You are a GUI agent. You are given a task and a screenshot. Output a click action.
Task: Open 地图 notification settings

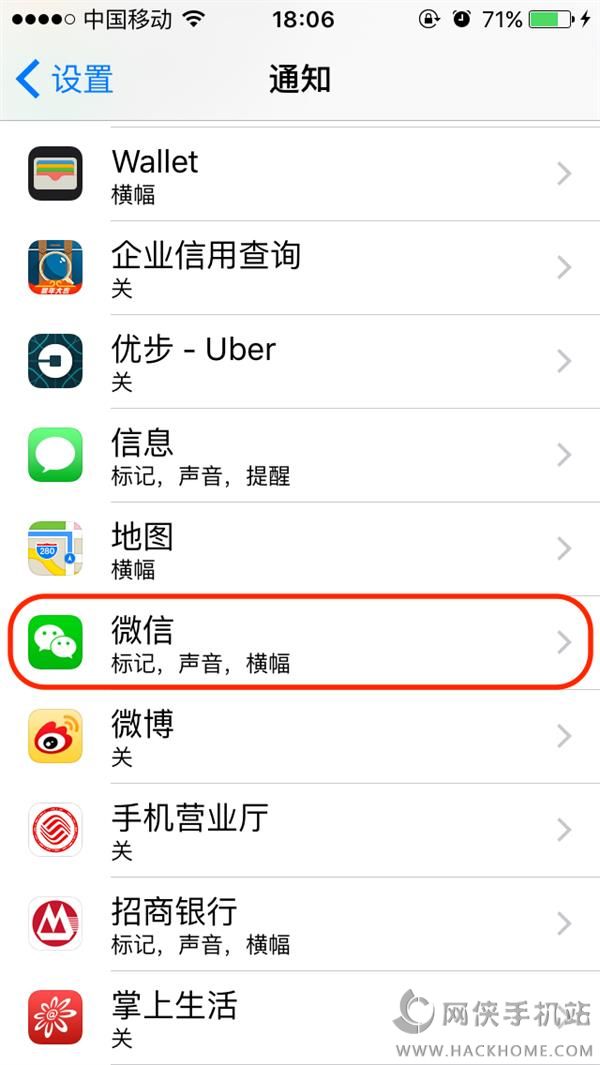[300, 549]
